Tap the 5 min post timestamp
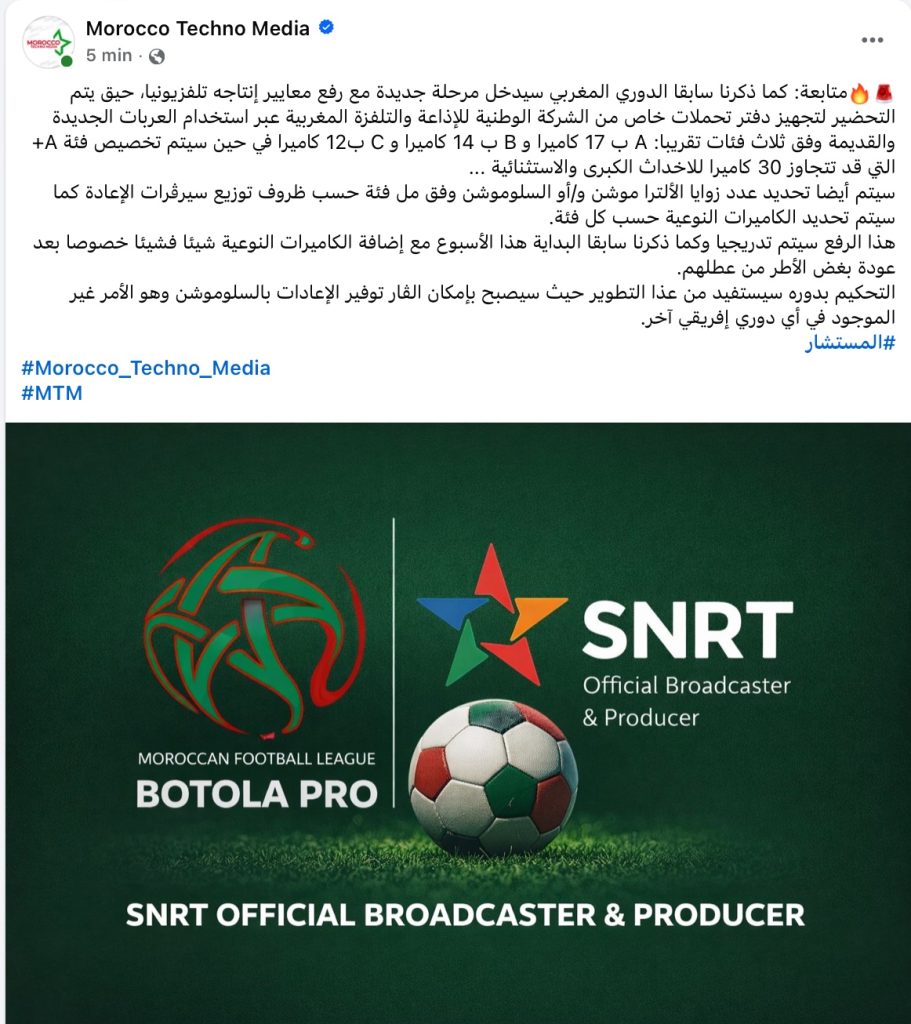Viewport: 911px width, 1024px height. [x=110, y=54]
